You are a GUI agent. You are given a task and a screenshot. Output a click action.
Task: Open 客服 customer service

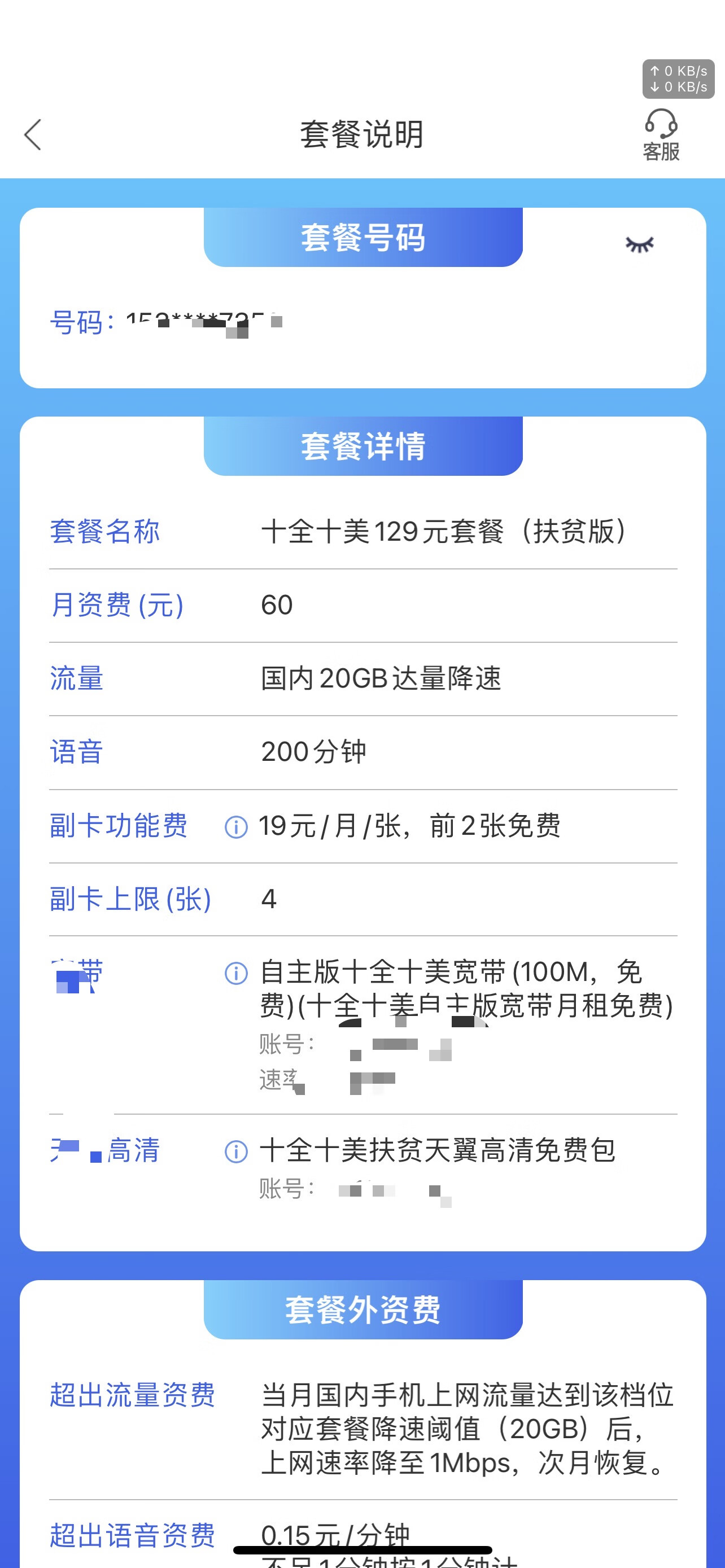click(661, 134)
